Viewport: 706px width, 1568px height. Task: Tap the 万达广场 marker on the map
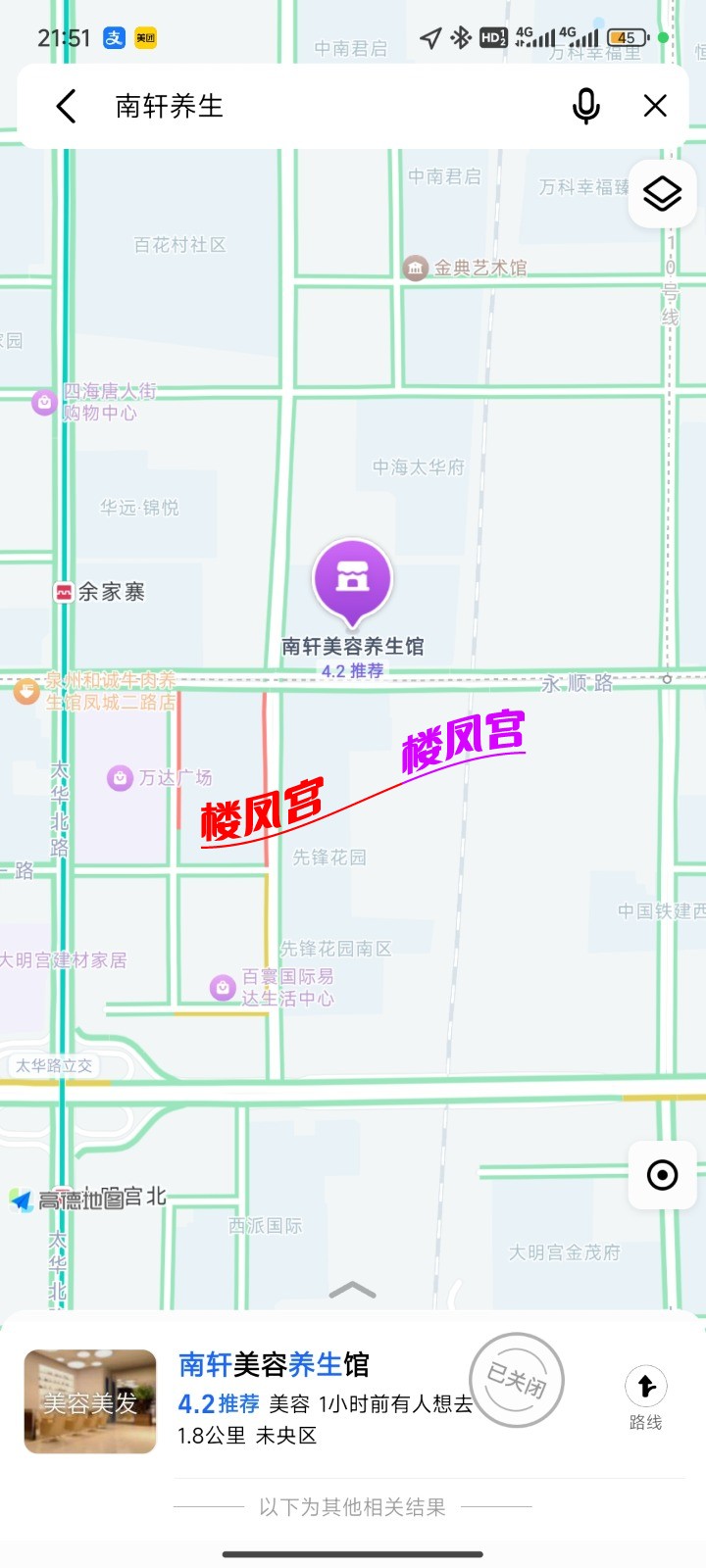click(121, 778)
